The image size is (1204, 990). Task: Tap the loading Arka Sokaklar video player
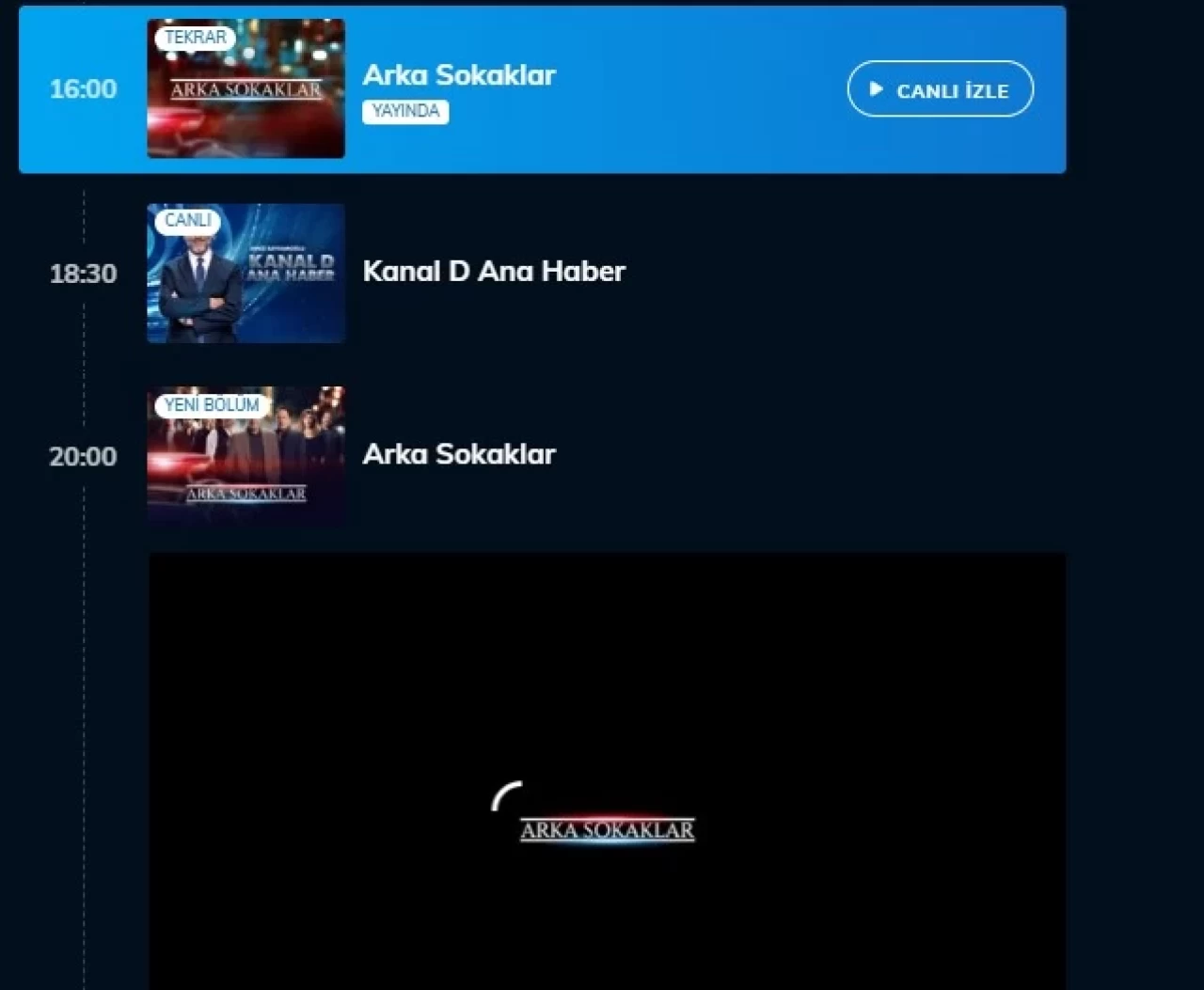point(607,771)
